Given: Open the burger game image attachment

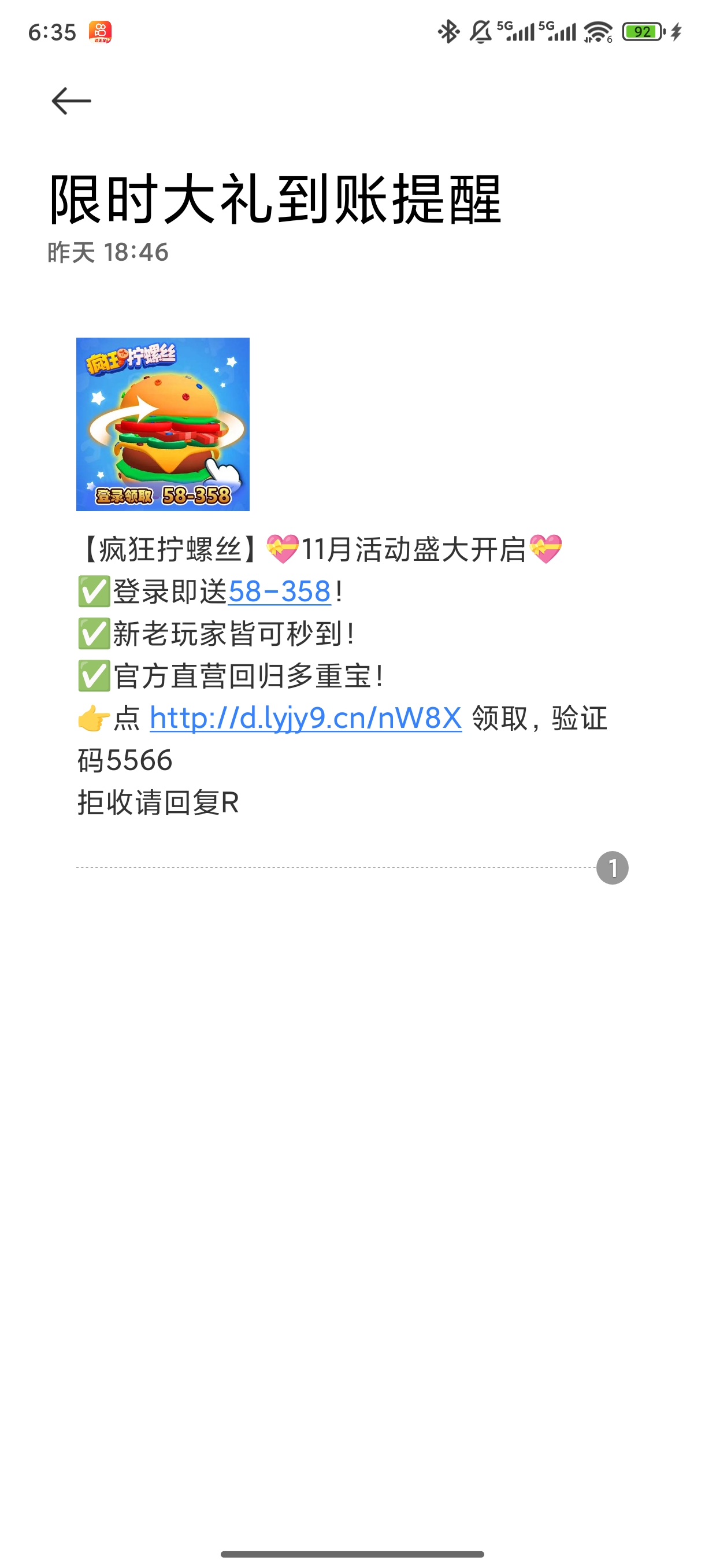Looking at the screenshot, I should coord(162,424).
